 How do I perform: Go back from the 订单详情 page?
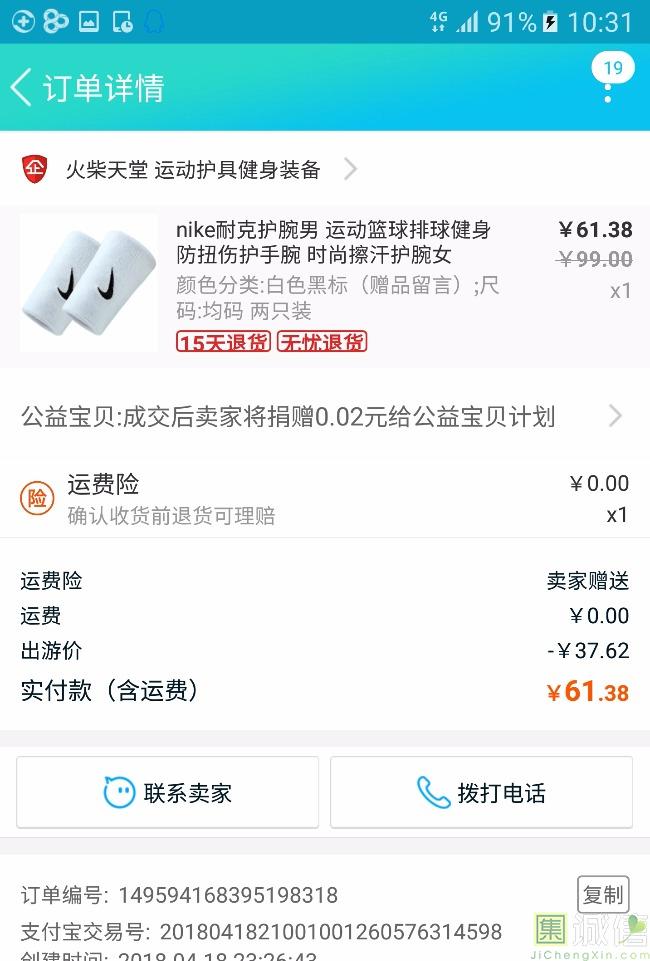click(22, 88)
